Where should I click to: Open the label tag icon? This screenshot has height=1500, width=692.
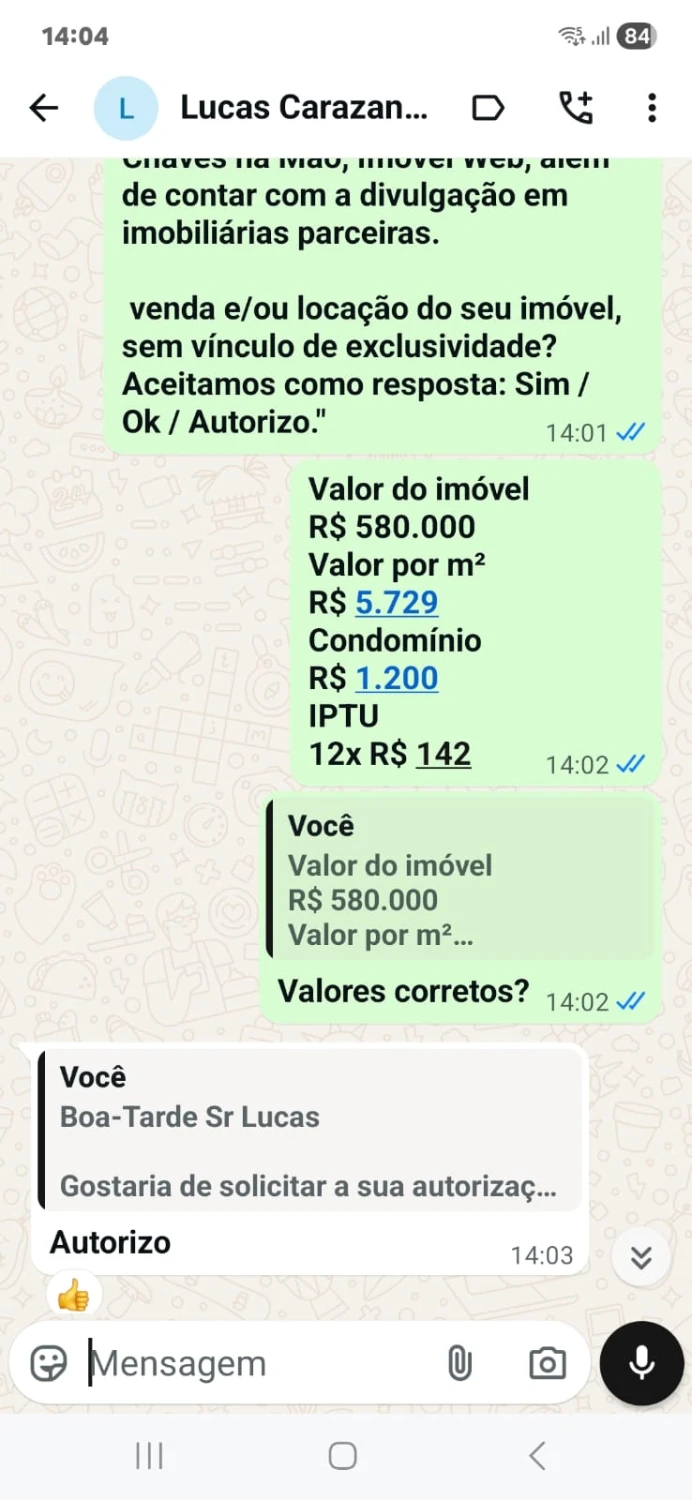487,108
